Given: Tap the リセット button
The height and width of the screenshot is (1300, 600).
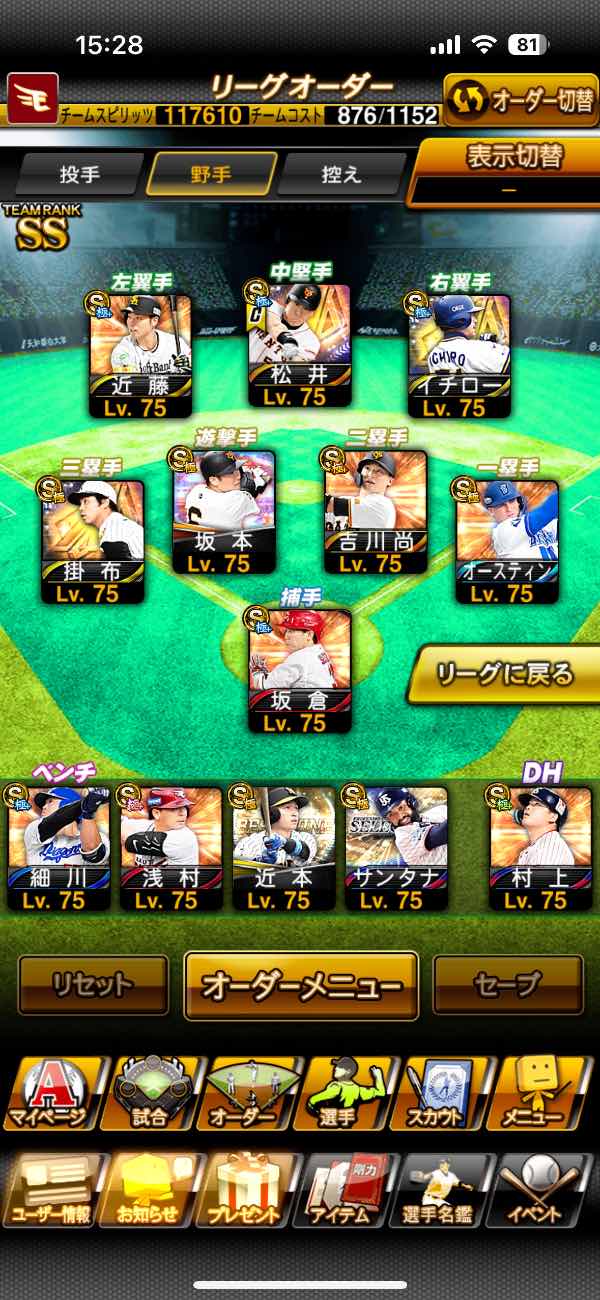Looking at the screenshot, I should [x=93, y=985].
